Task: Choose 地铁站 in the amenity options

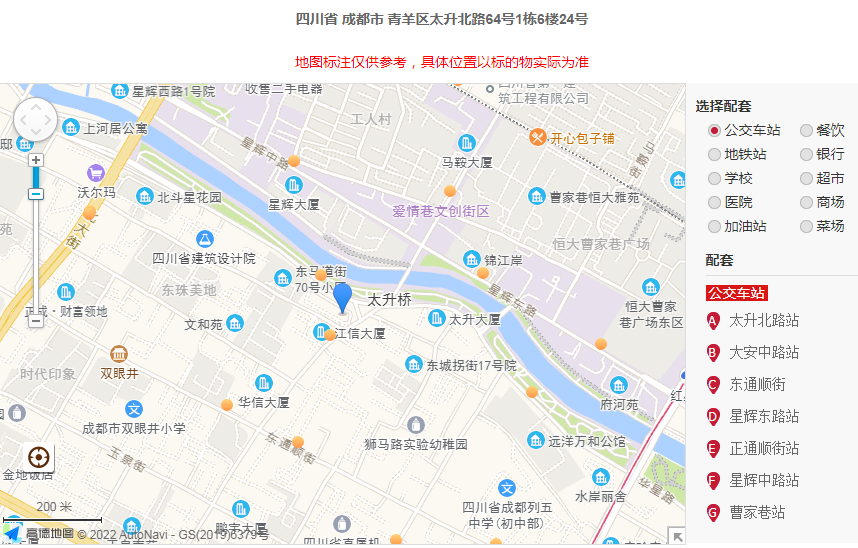Action: click(714, 154)
